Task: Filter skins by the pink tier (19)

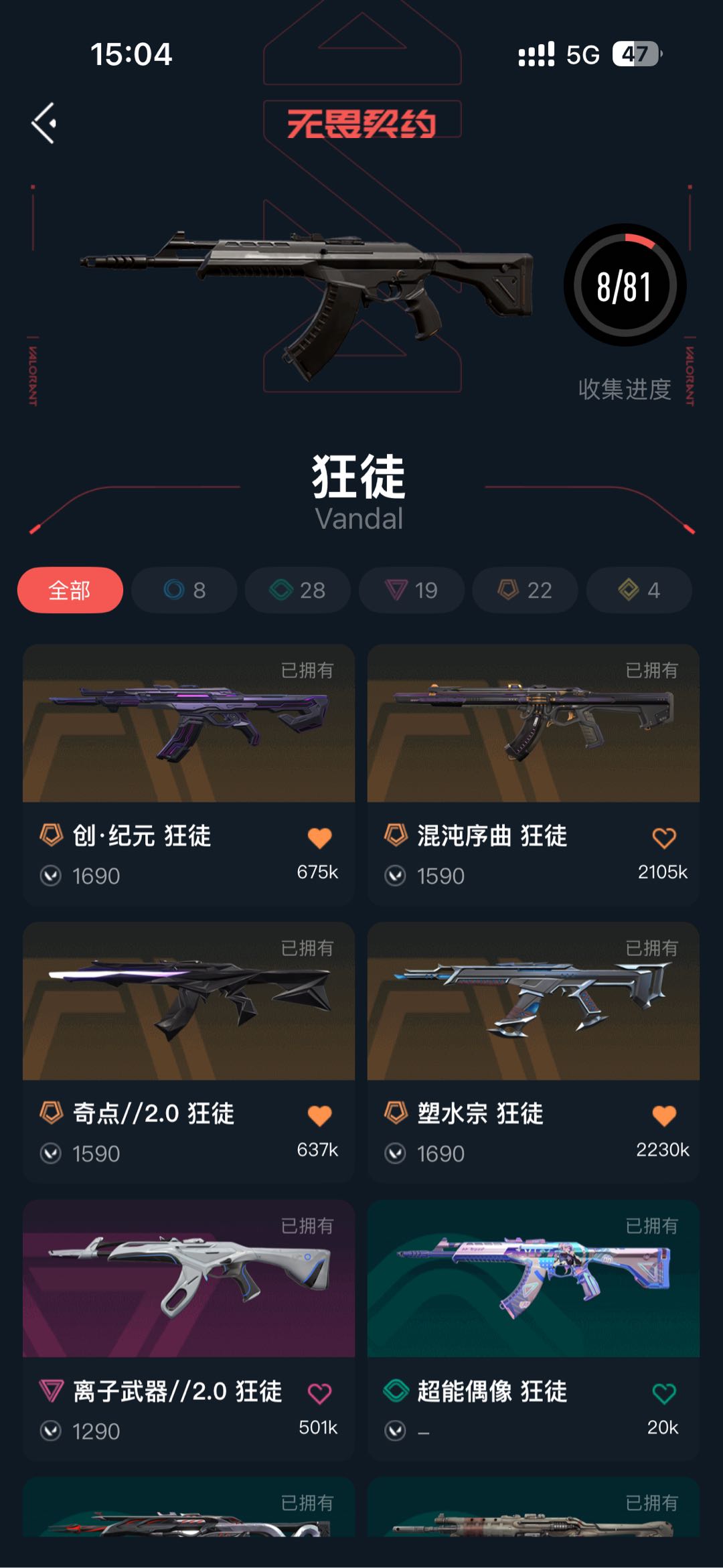Action: 412,590
